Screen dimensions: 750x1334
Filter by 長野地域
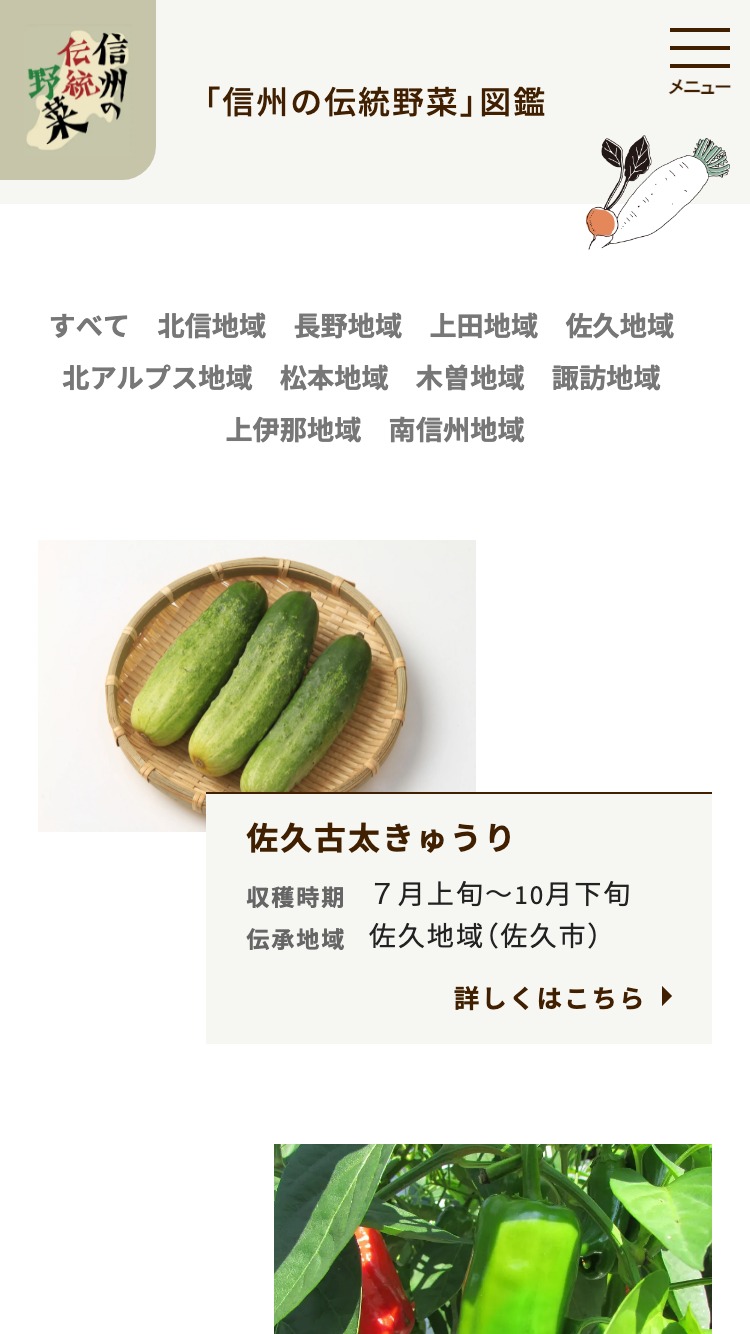pos(348,326)
